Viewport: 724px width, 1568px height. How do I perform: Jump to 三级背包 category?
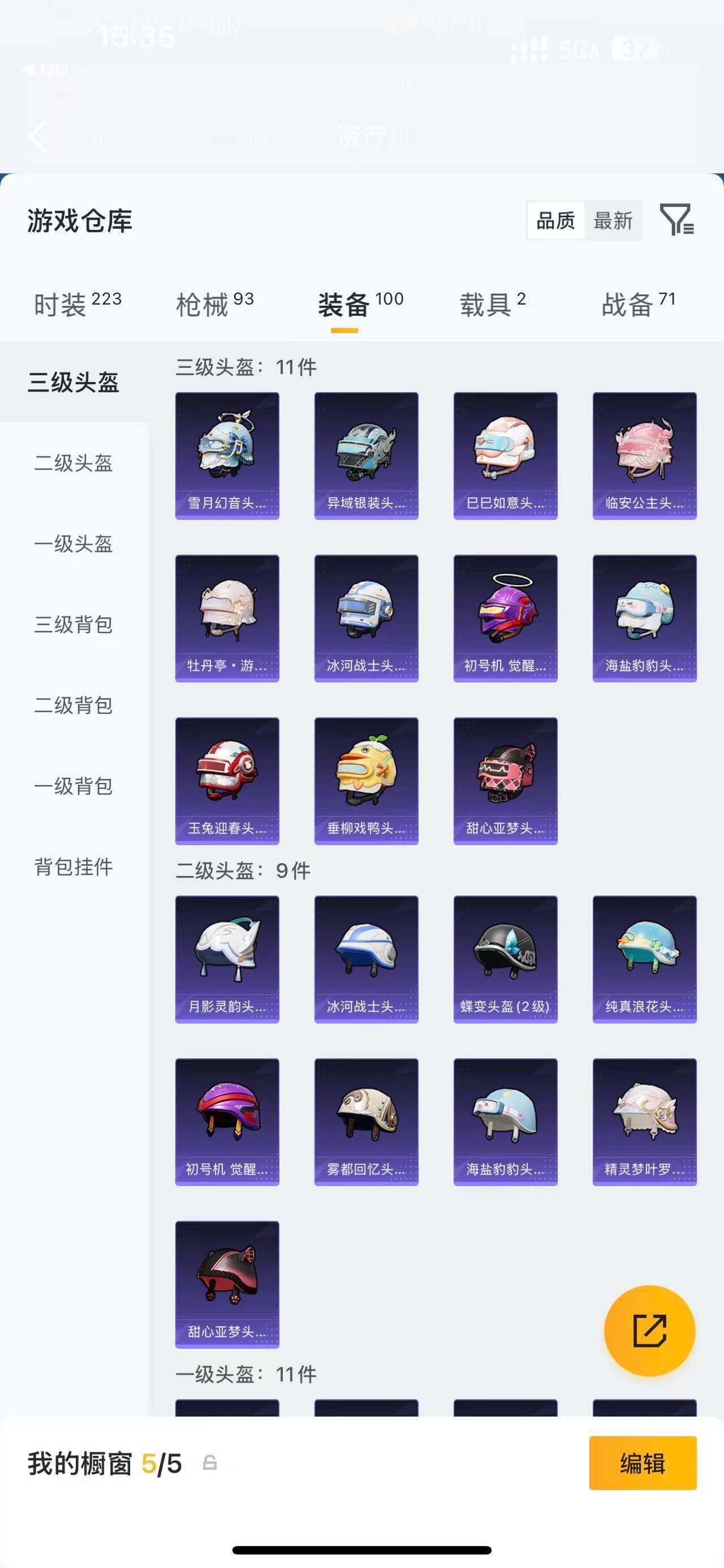point(74,625)
